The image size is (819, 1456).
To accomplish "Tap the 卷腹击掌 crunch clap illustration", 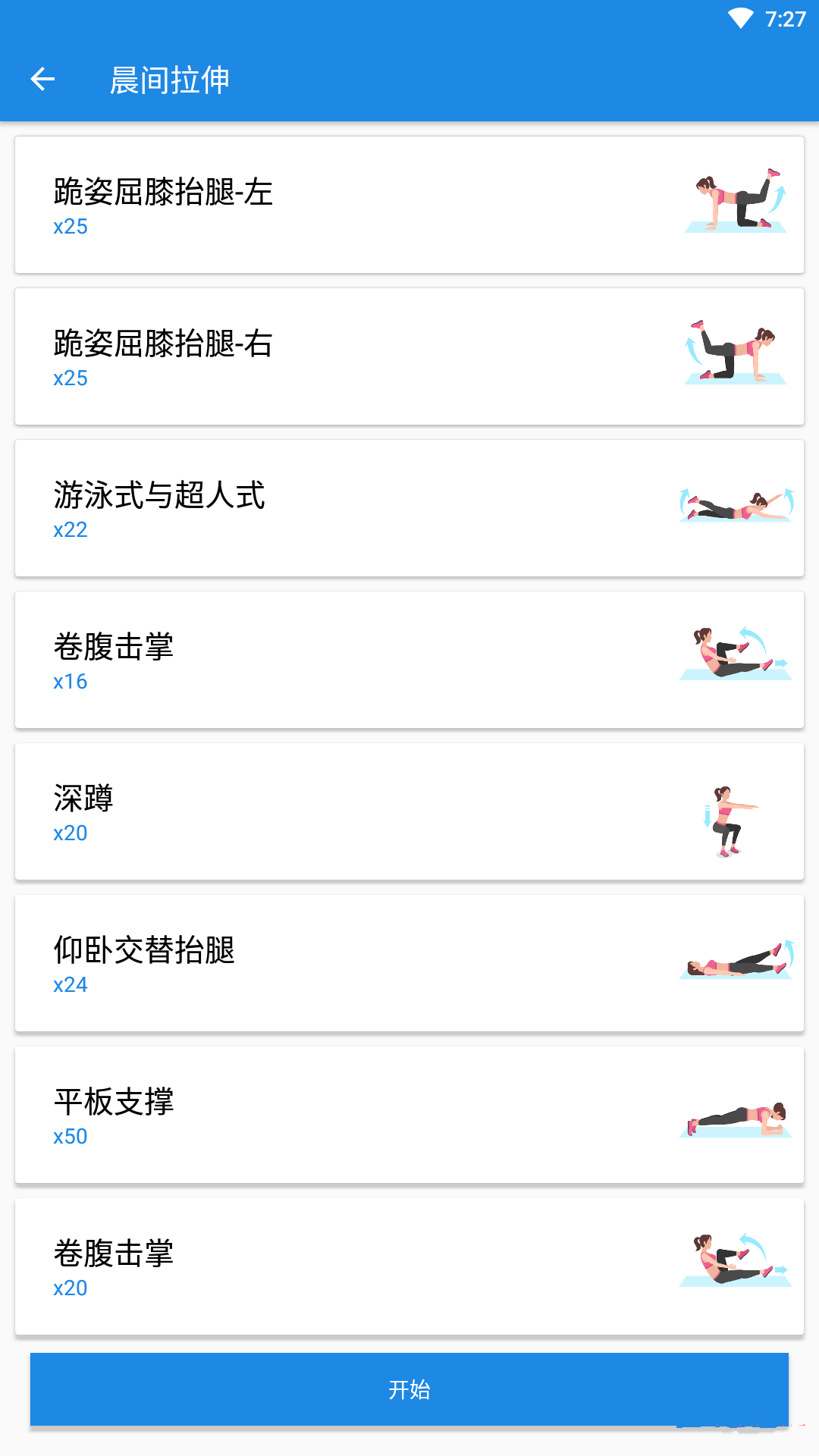I will point(733,658).
